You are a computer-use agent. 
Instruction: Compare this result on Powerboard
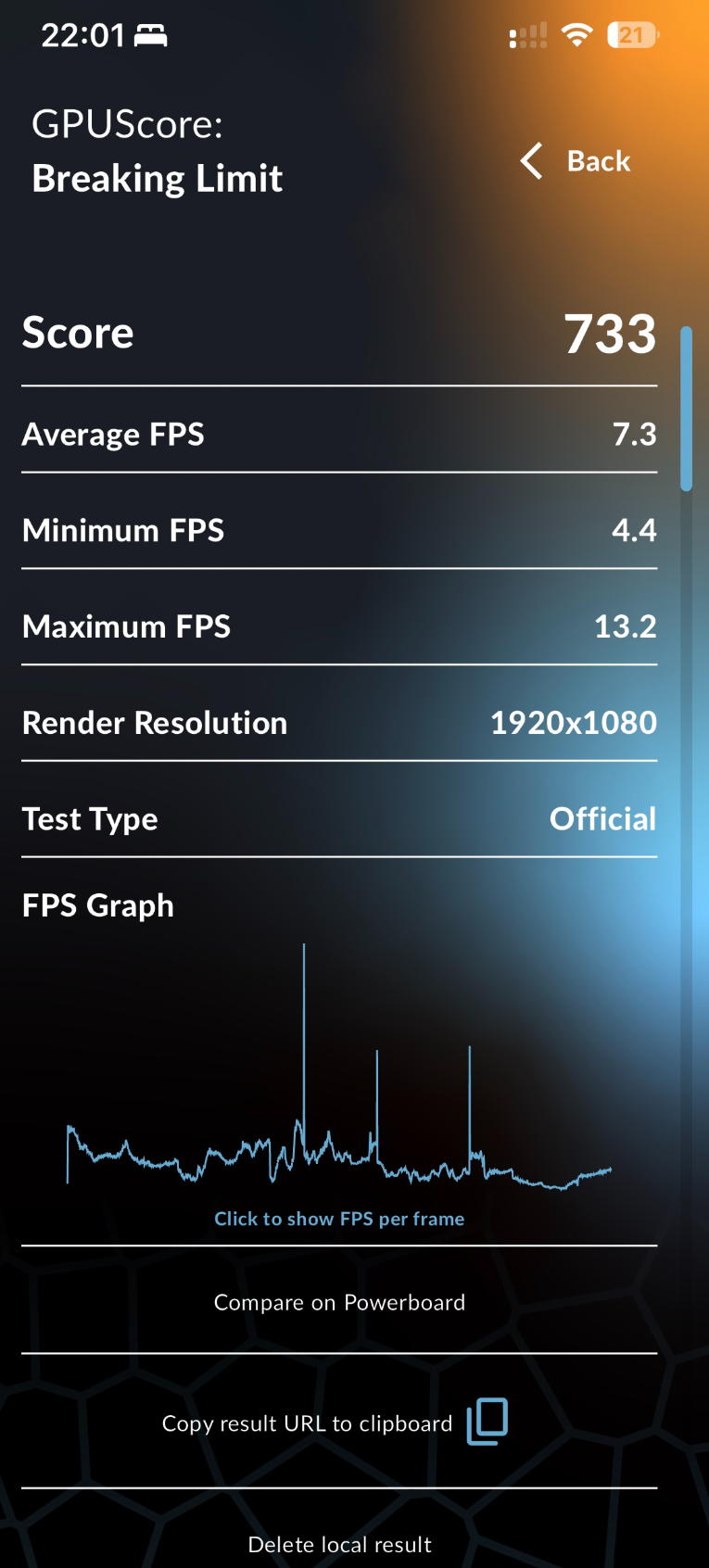(x=339, y=1302)
